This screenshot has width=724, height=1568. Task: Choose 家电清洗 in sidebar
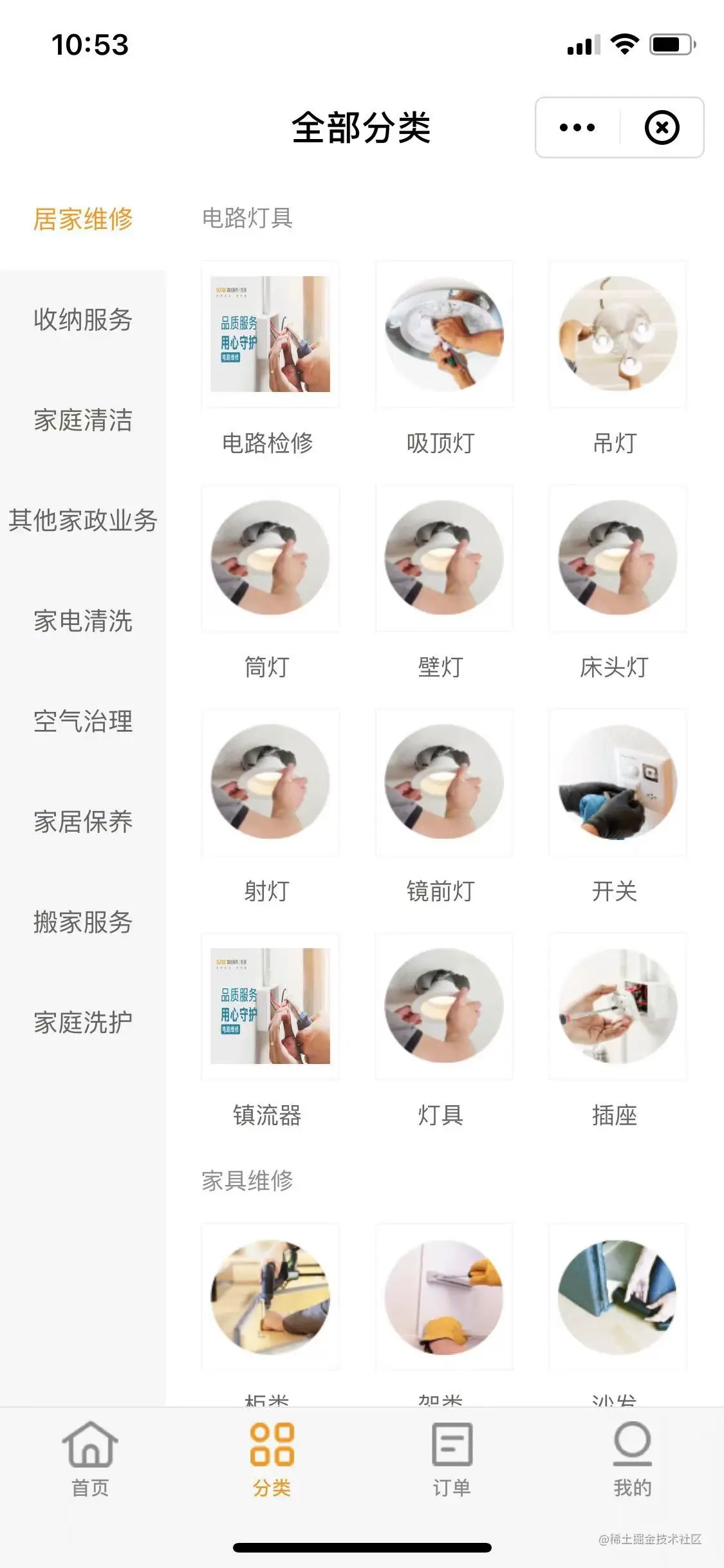click(x=83, y=621)
